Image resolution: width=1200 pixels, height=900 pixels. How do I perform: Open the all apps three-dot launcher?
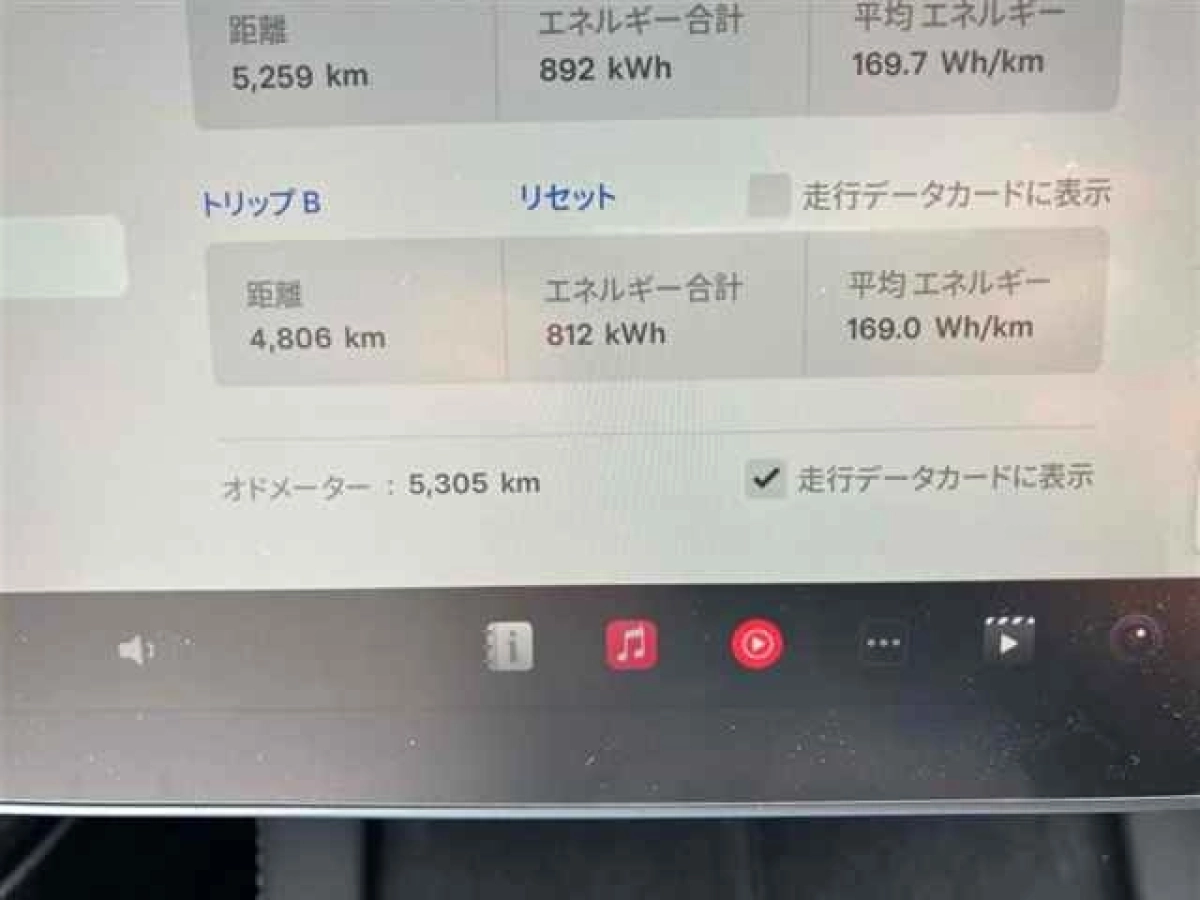click(x=883, y=645)
